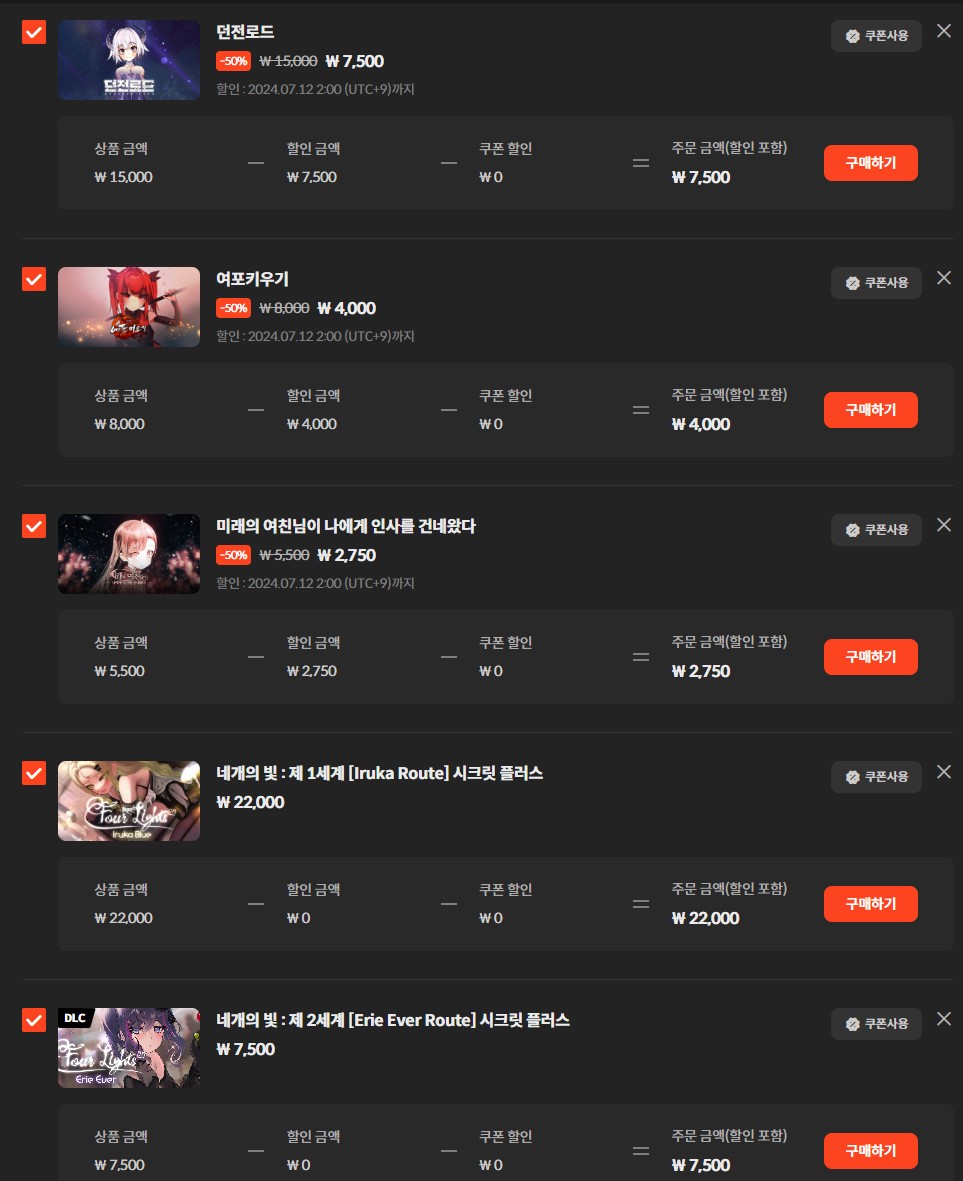Image resolution: width=963 pixels, height=1181 pixels.
Task: Uncheck the Iruka Route item checkbox
Action: point(34,773)
